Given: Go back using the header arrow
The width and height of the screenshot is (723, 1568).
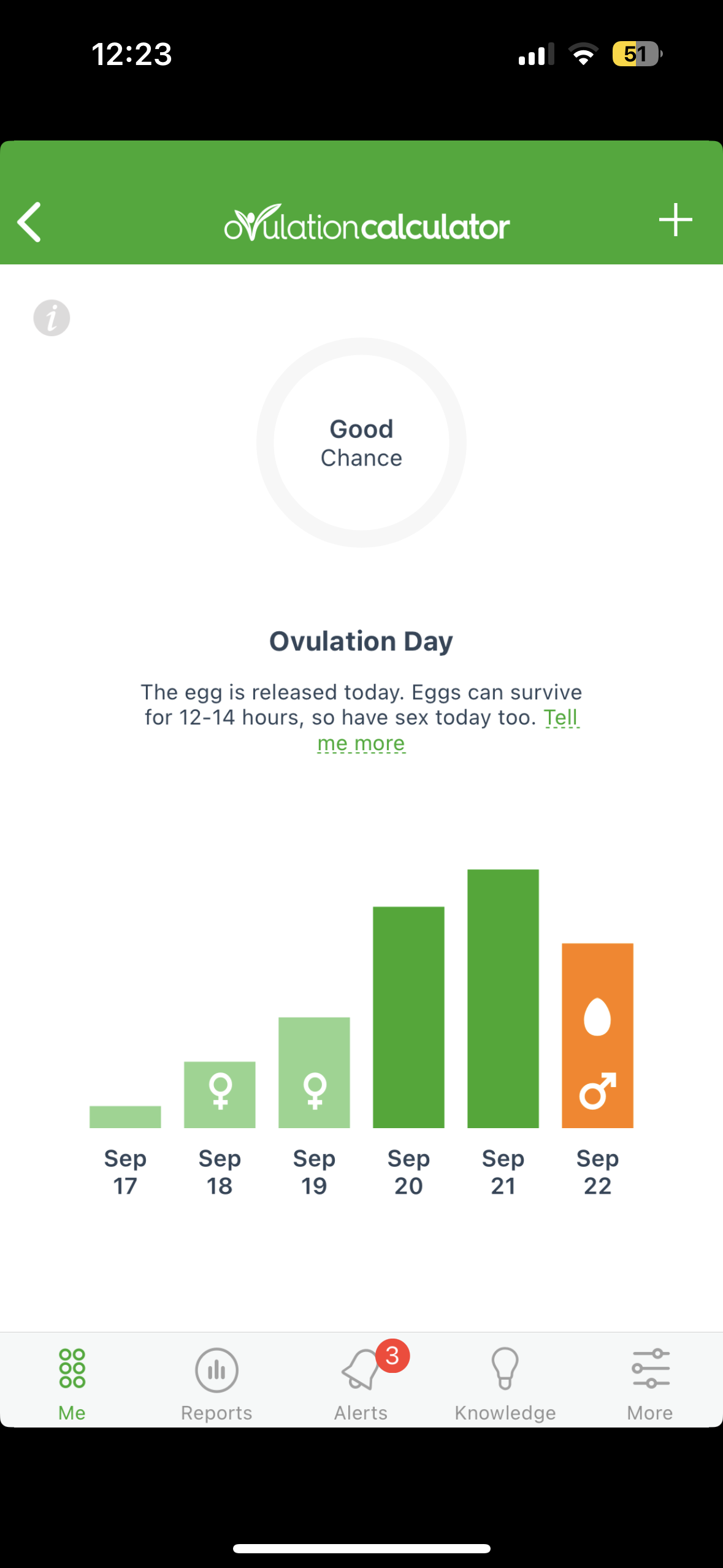Looking at the screenshot, I should click(29, 222).
